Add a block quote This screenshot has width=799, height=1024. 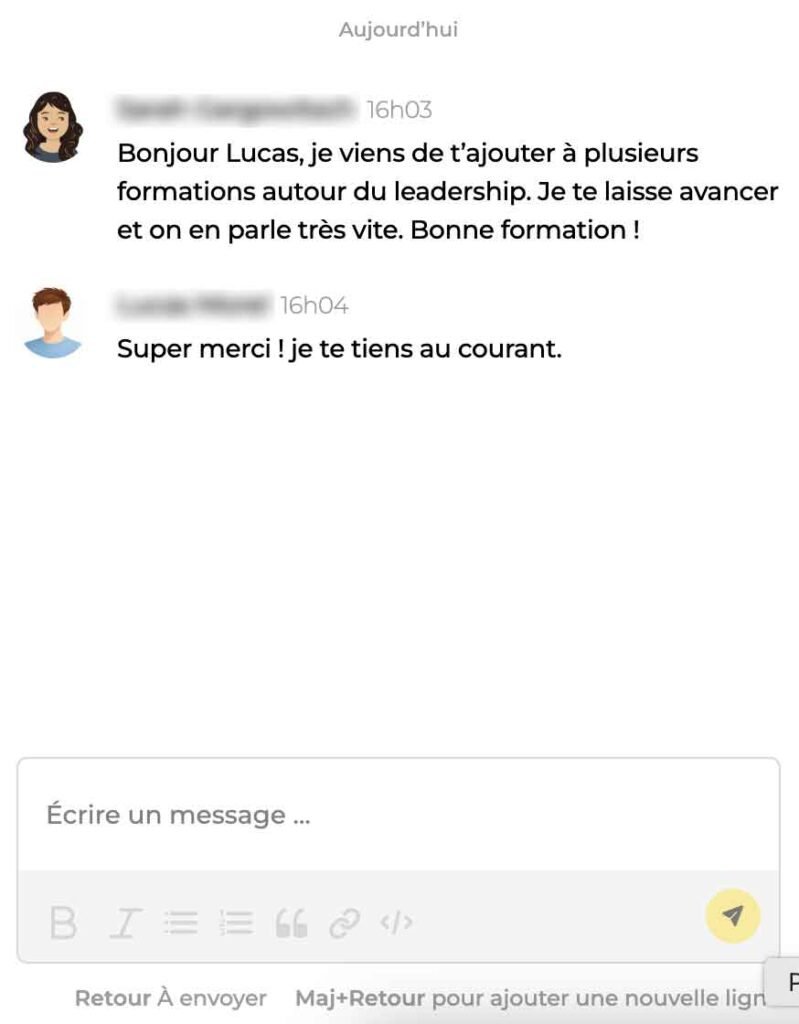[291, 923]
